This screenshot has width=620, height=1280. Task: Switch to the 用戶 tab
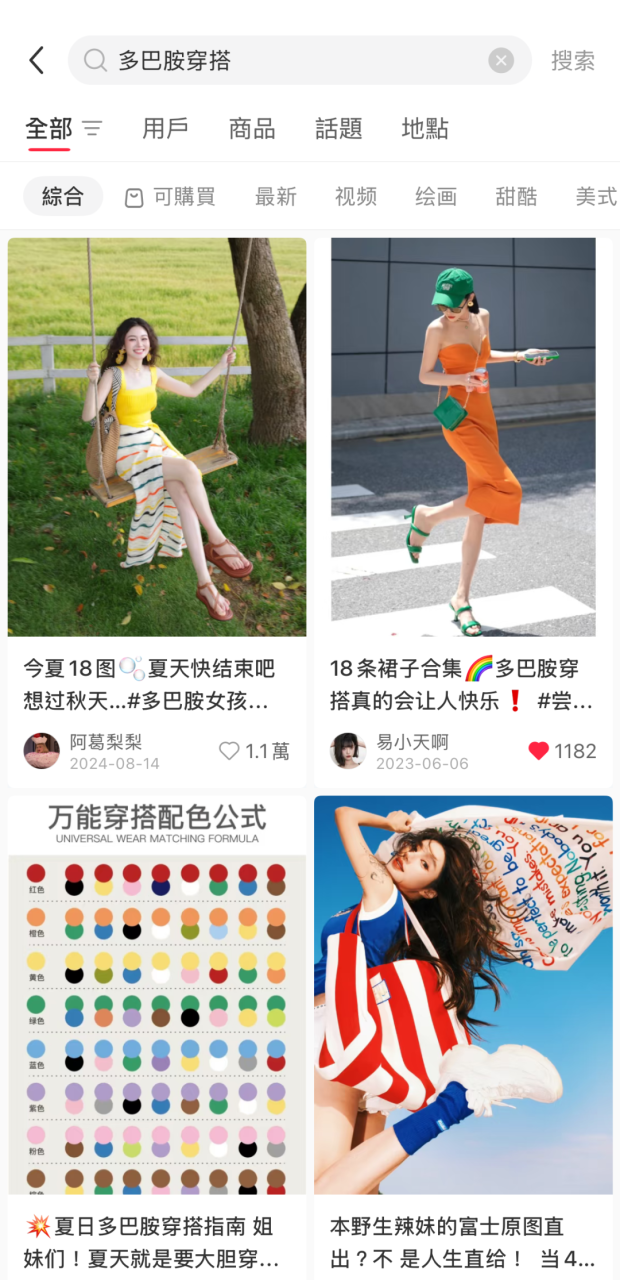point(165,129)
